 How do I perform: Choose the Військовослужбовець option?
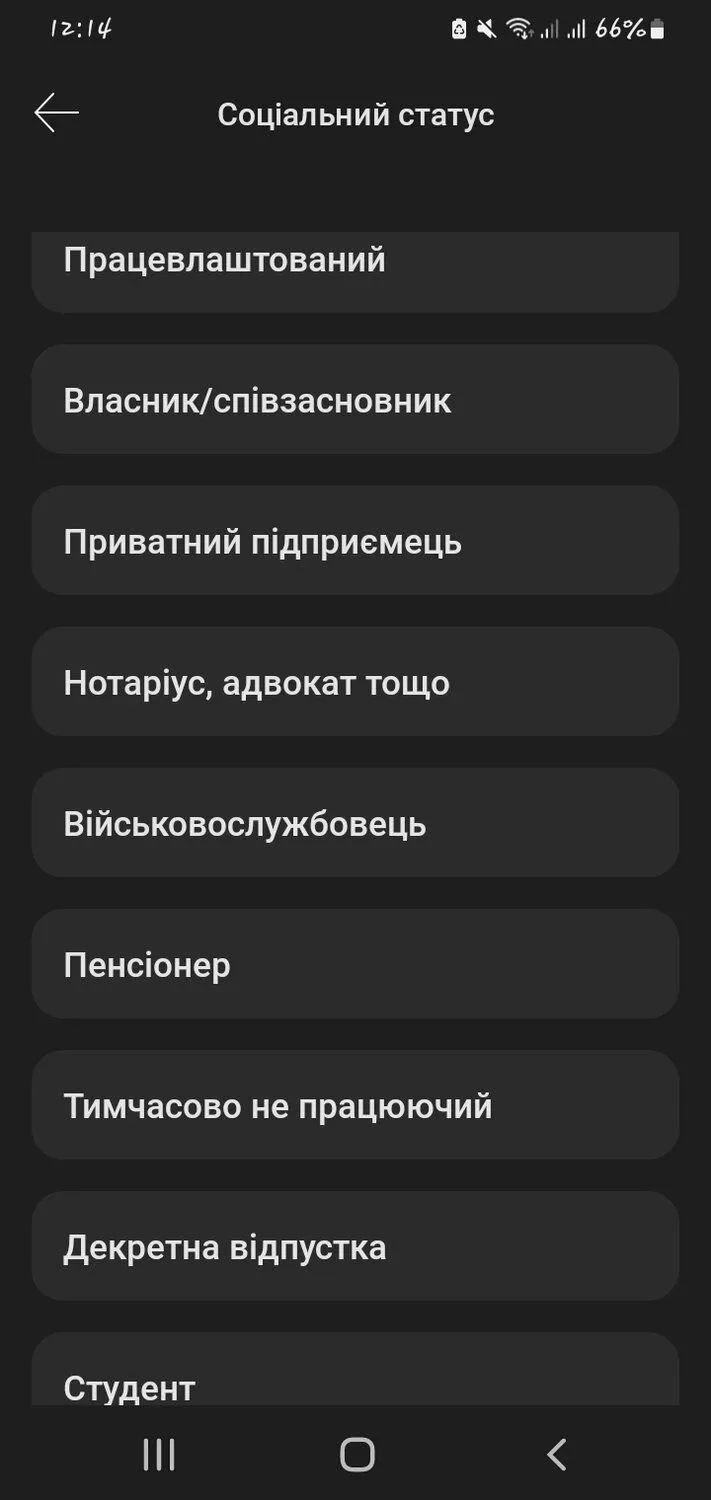[x=355, y=823]
